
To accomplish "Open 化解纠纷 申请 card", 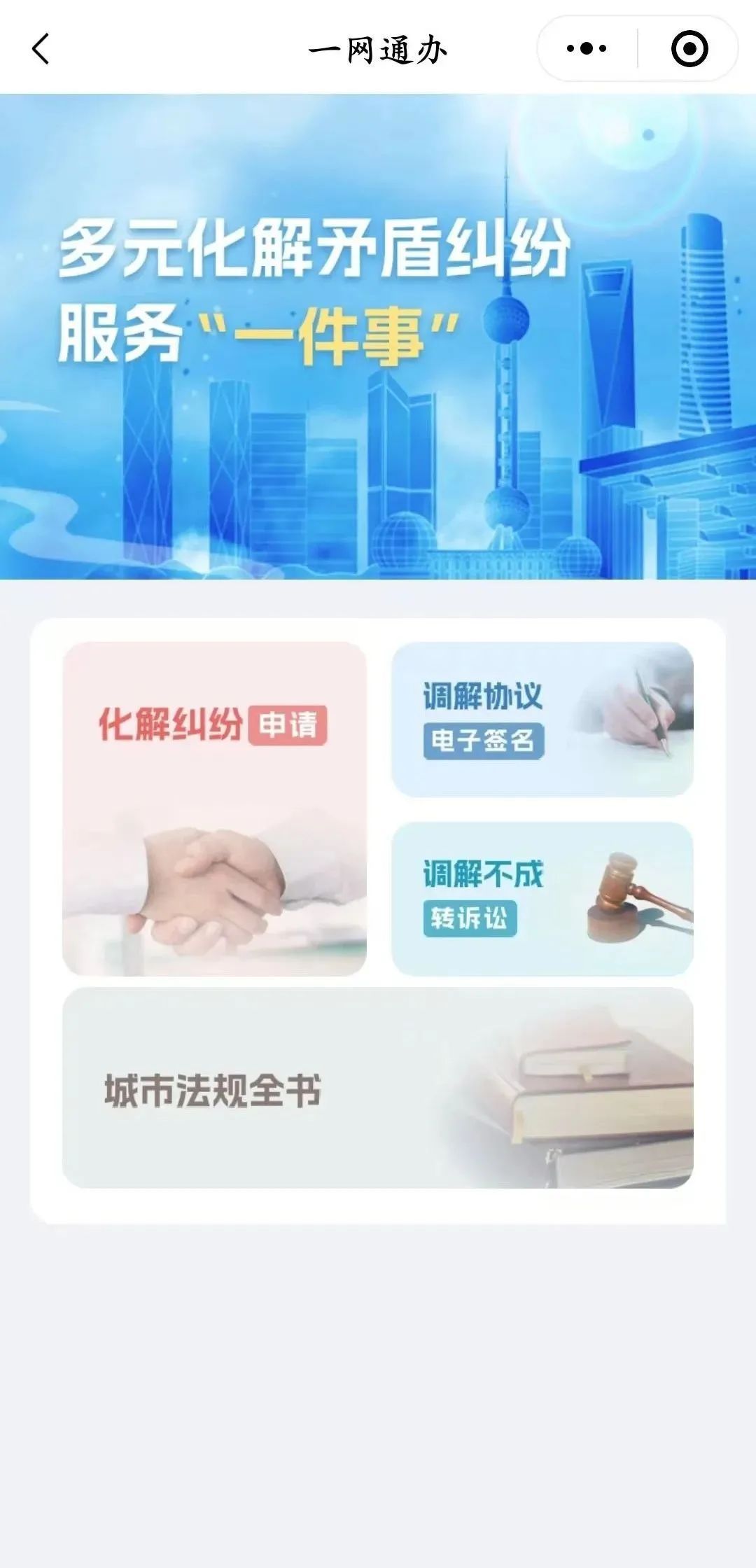I will (214, 808).
